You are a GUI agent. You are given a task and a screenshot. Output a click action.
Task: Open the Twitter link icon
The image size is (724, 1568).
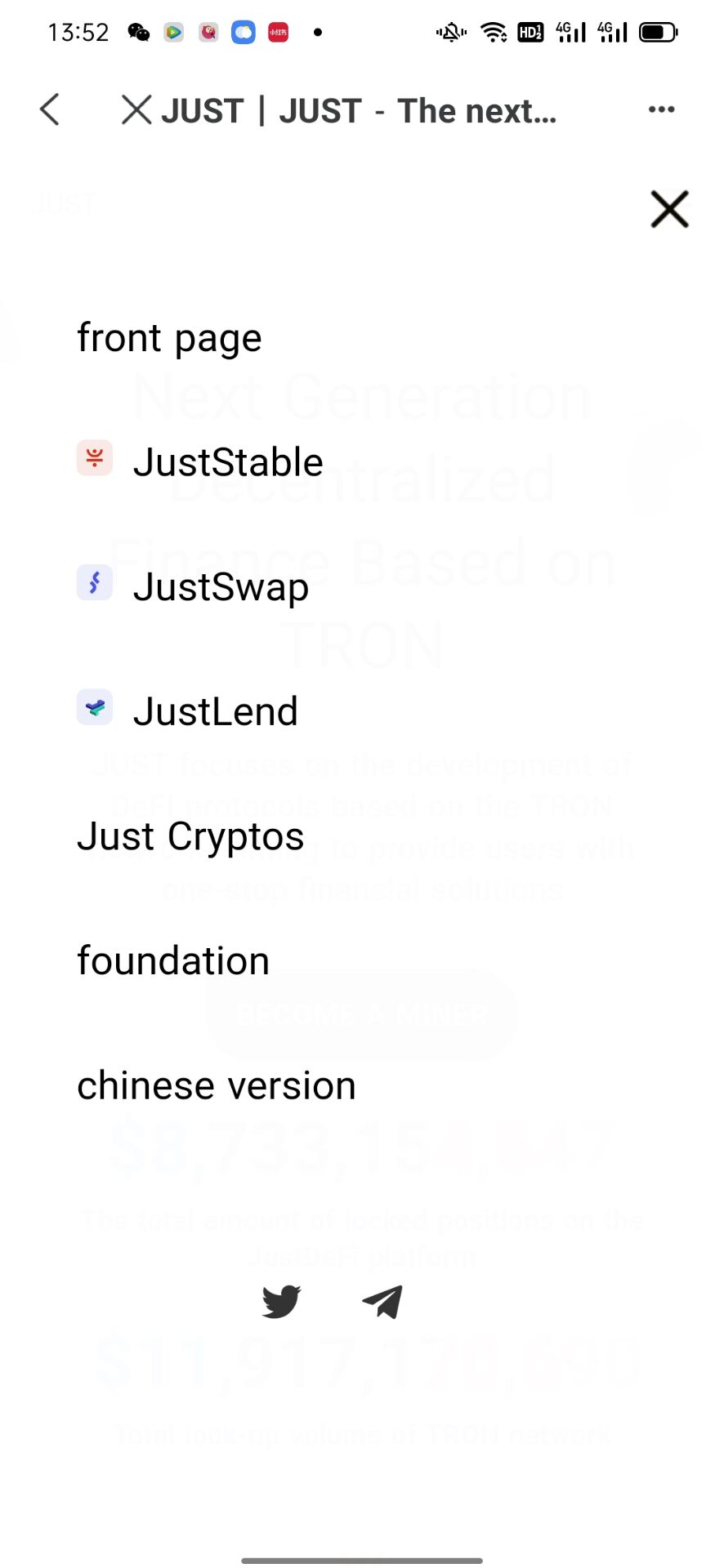coord(281,1301)
